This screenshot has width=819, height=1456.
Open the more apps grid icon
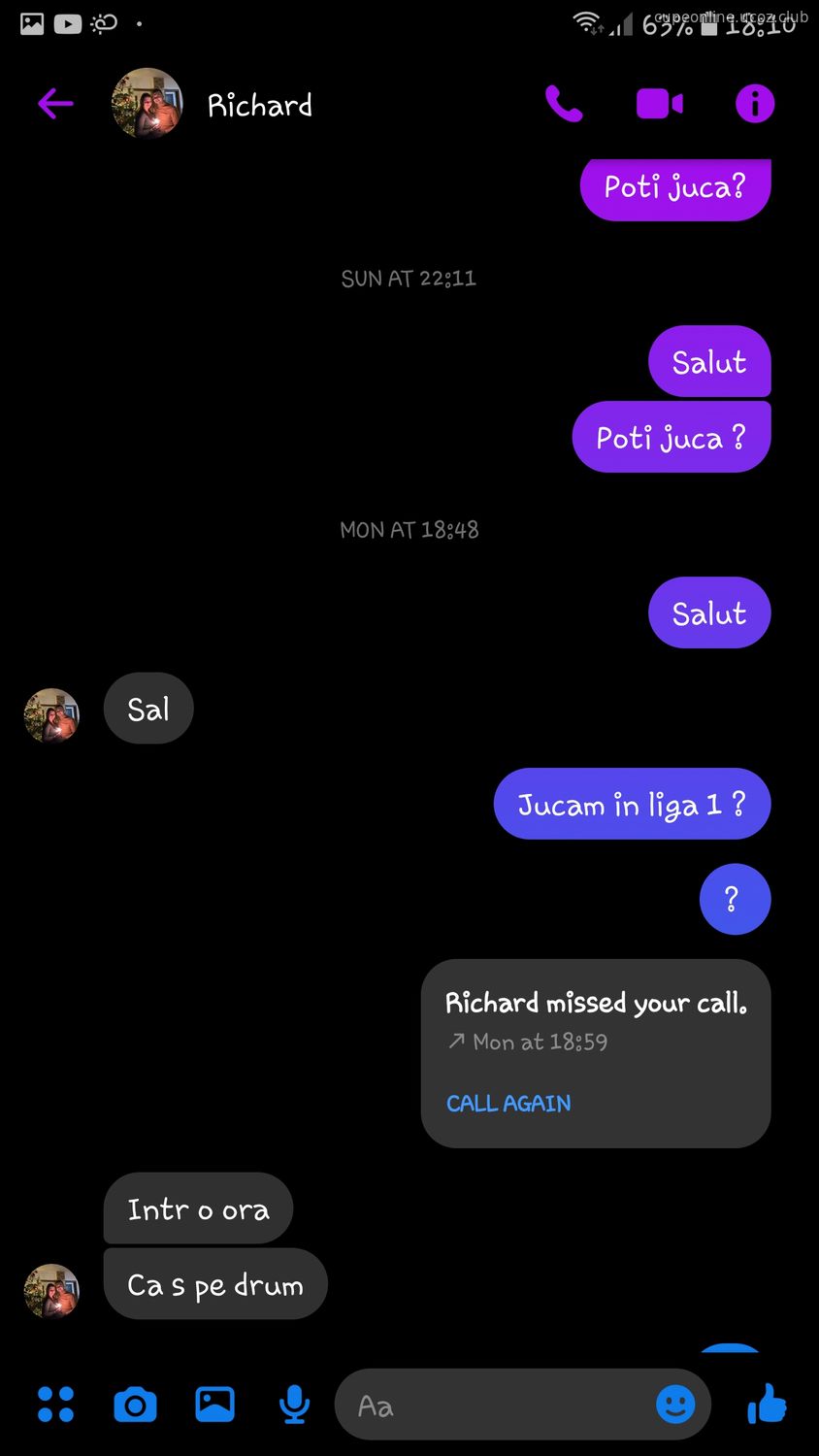click(x=55, y=1405)
